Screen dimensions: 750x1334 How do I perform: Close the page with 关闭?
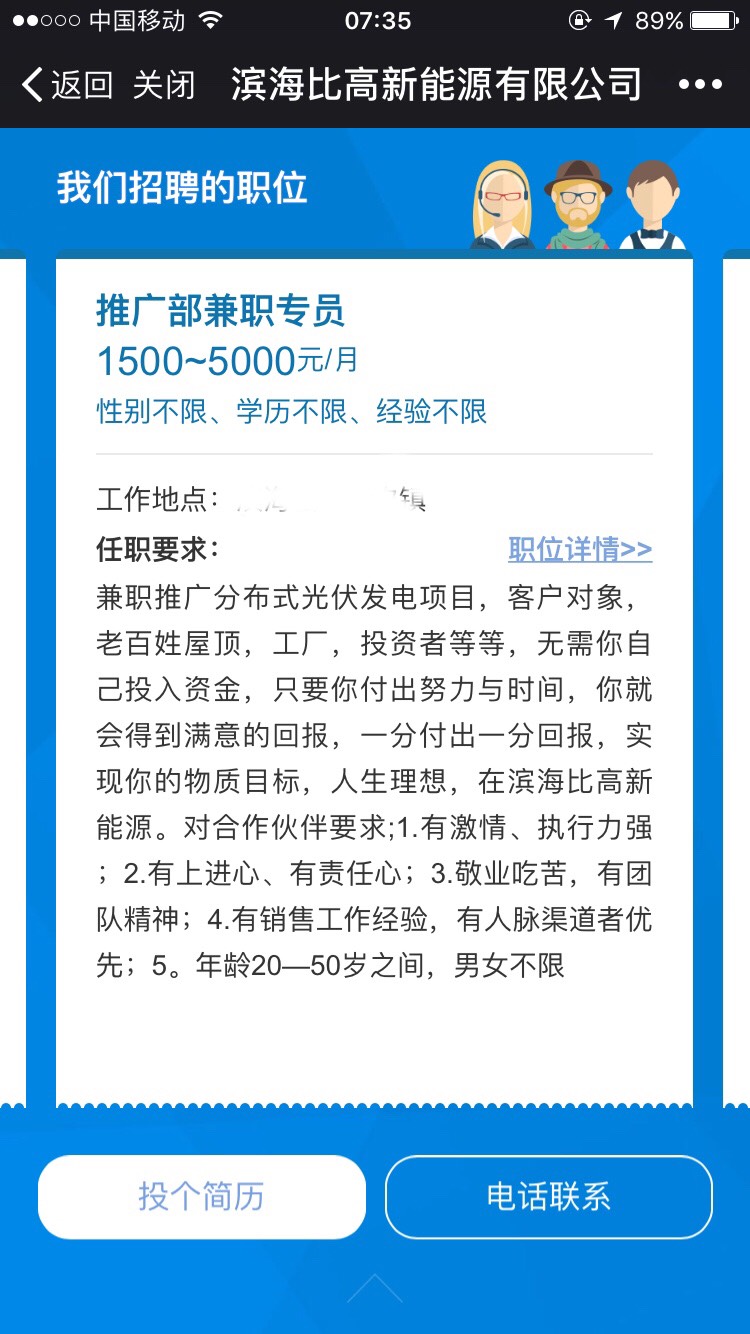pos(163,85)
